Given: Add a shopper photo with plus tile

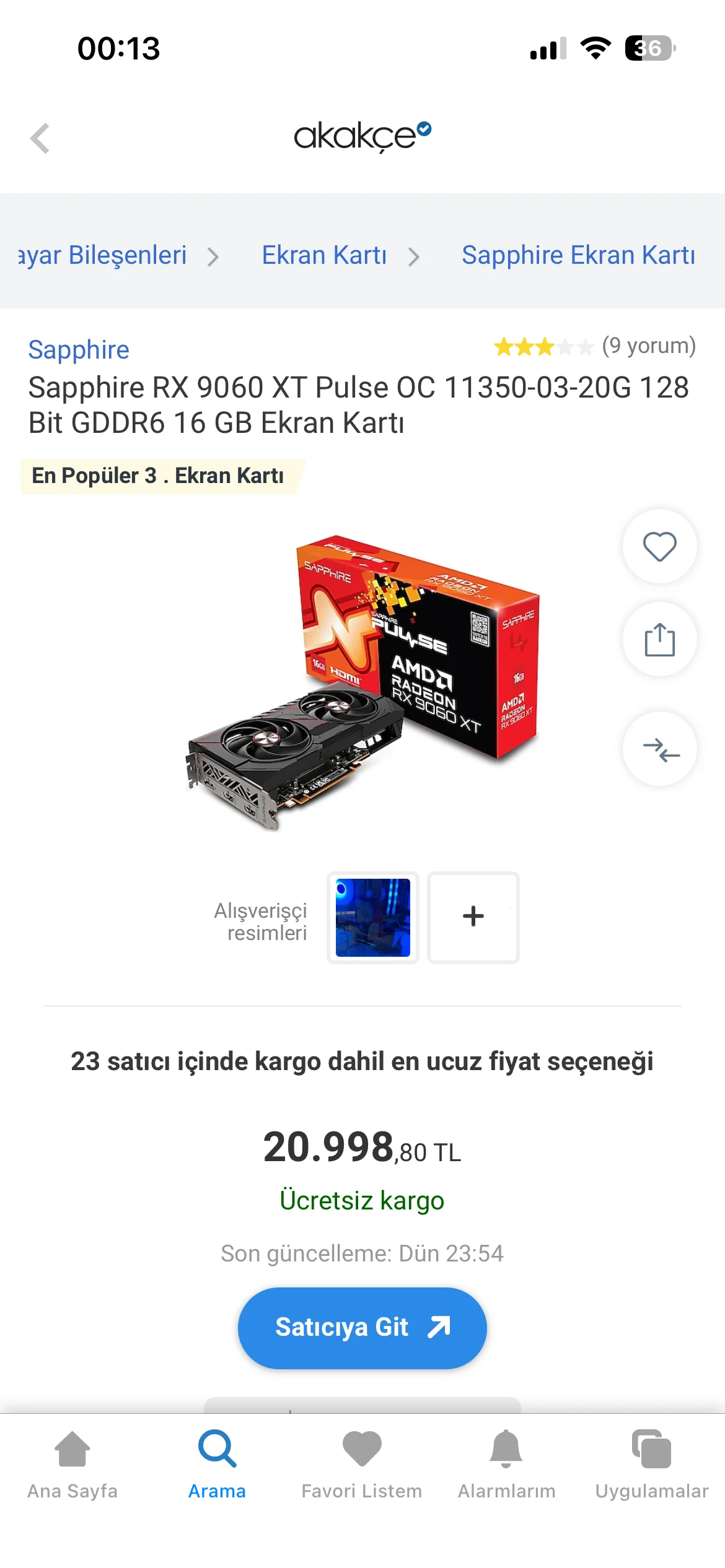Looking at the screenshot, I should [473, 917].
